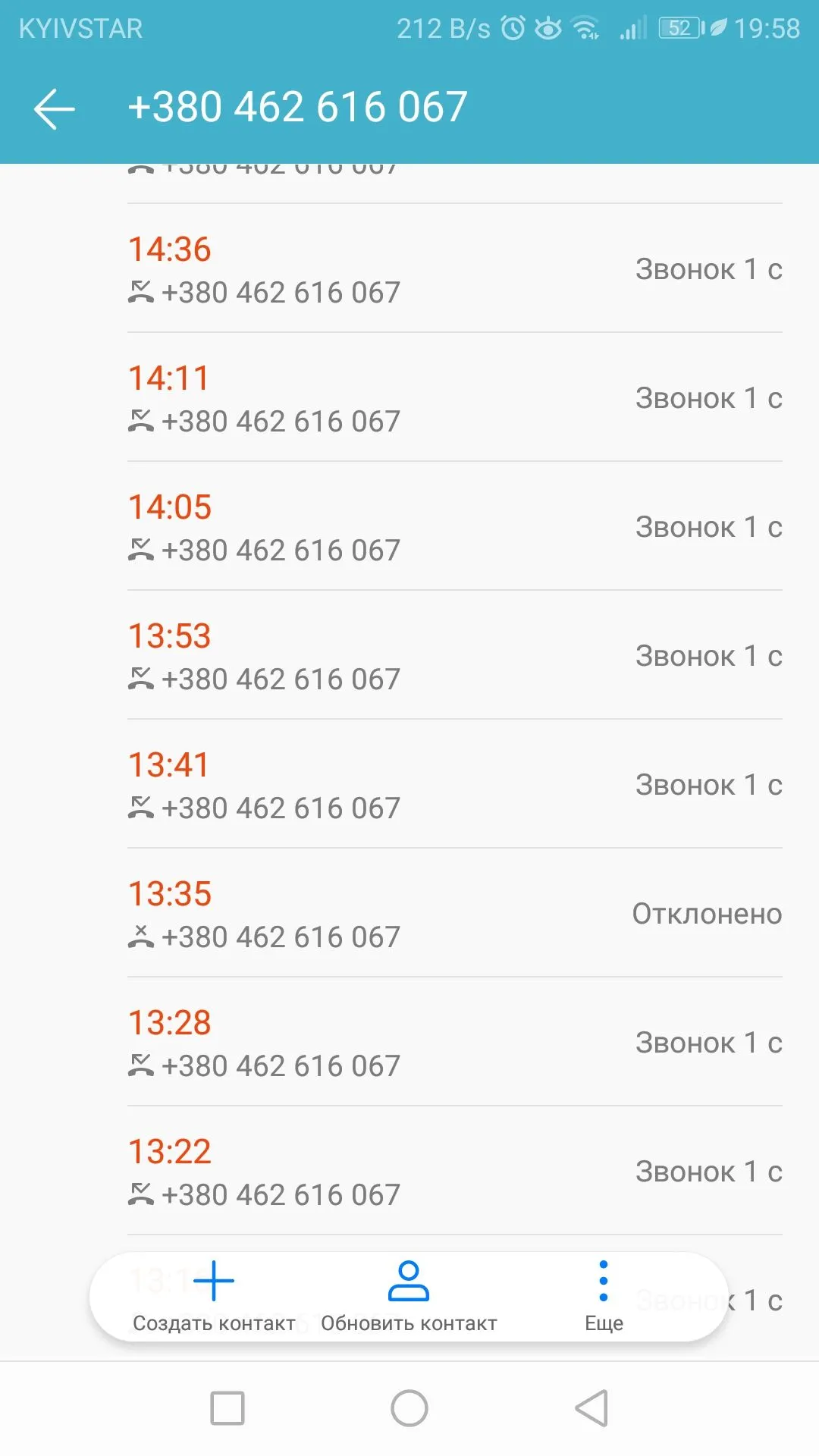Update existing contact (Обновить контакт)
The width and height of the screenshot is (819, 1456).
(409, 1296)
